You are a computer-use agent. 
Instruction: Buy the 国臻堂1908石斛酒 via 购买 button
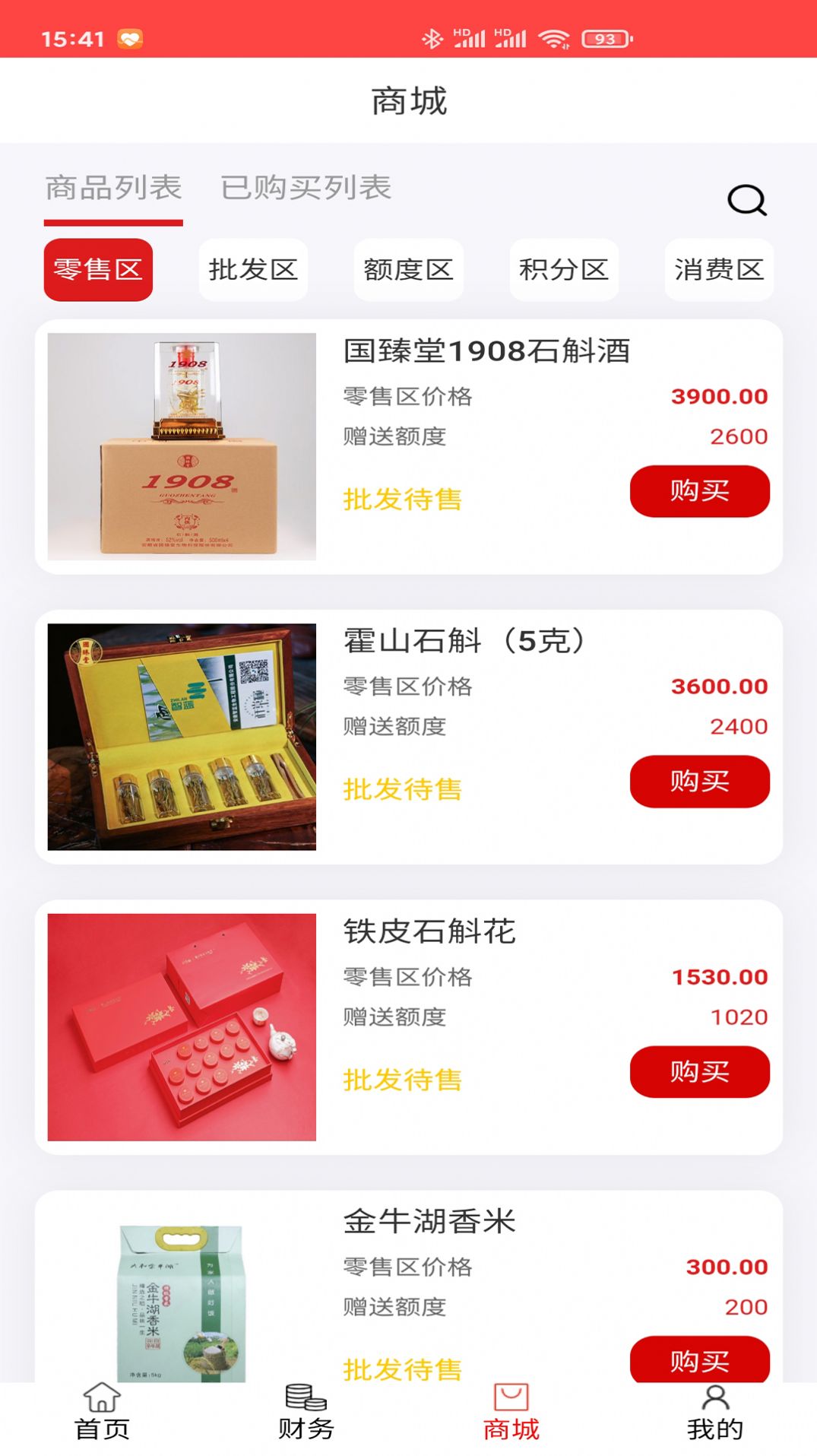[x=698, y=490]
